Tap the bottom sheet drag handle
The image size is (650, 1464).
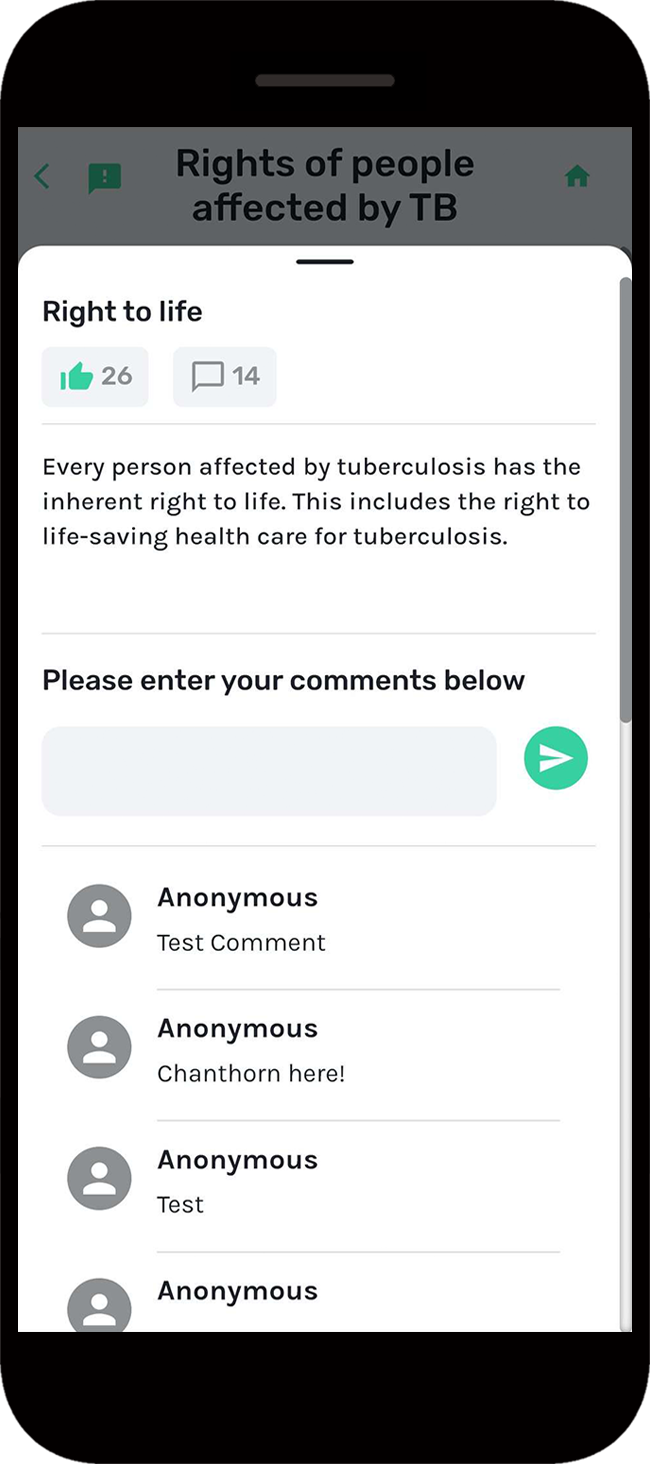325,262
